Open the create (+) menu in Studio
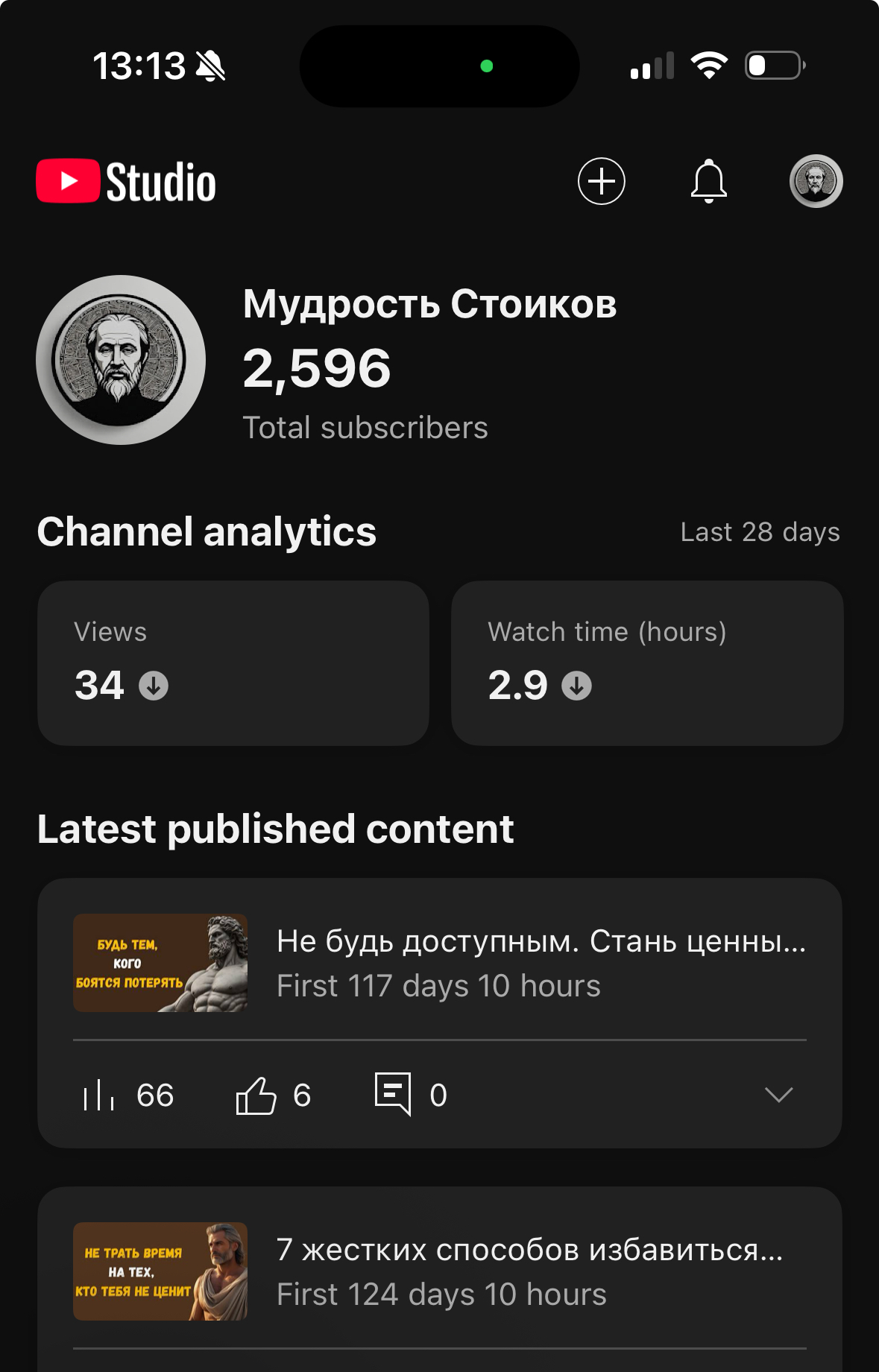The image size is (879, 1372). pyautogui.click(x=601, y=181)
